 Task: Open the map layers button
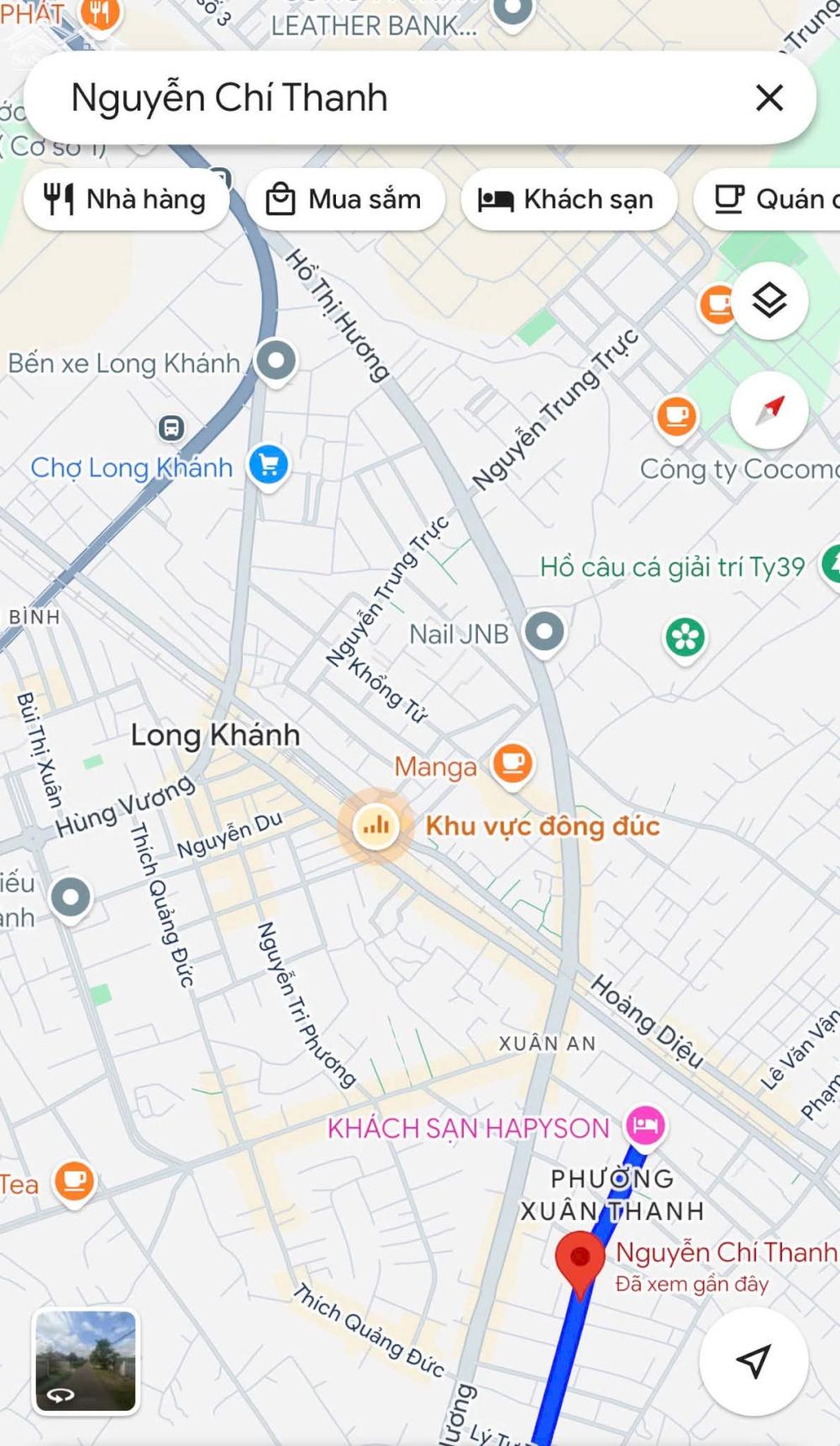[x=769, y=301]
